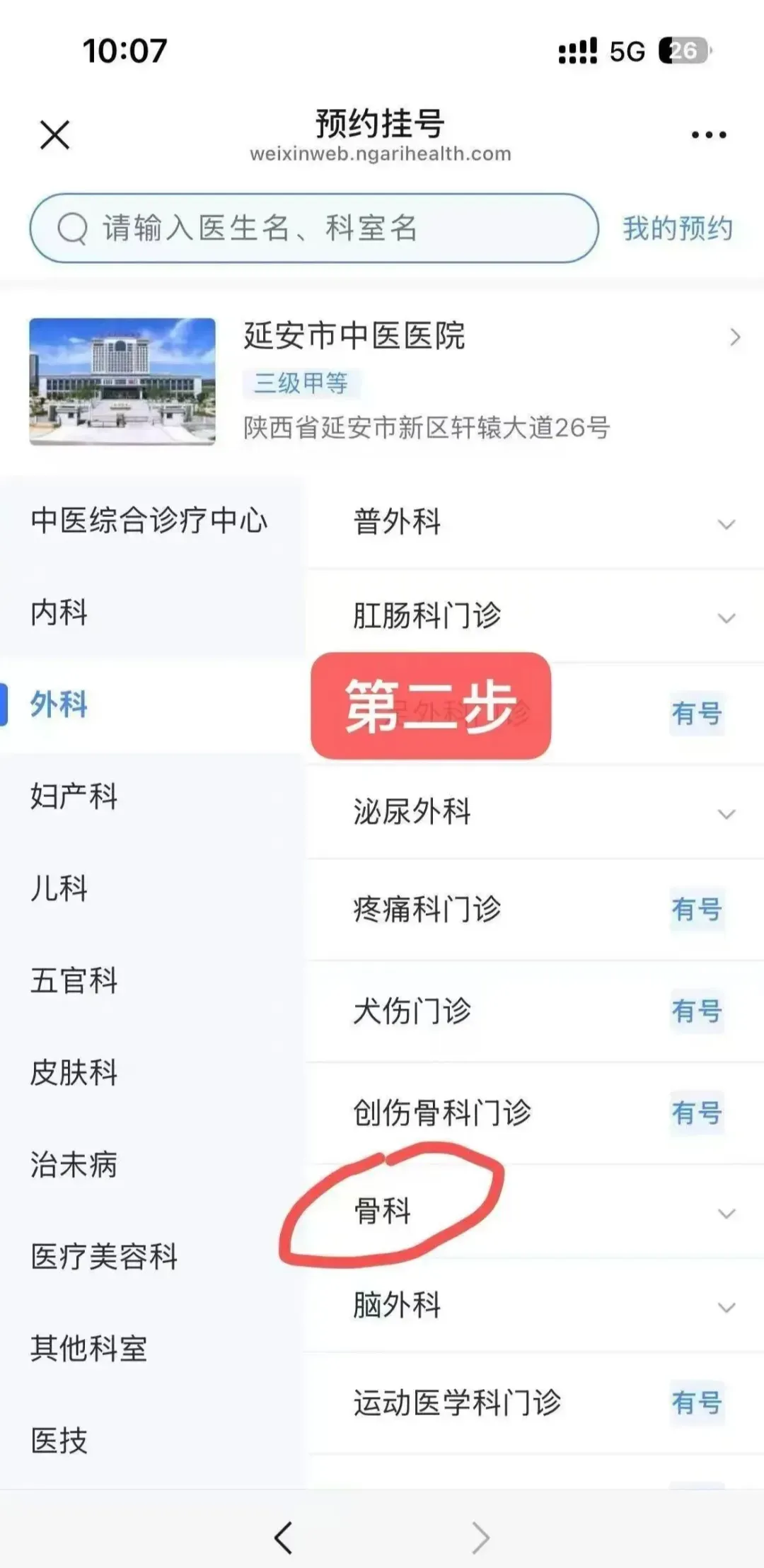764x1568 pixels.
Task: Expand the 普外科 department
Action: click(x=536, y=523)
